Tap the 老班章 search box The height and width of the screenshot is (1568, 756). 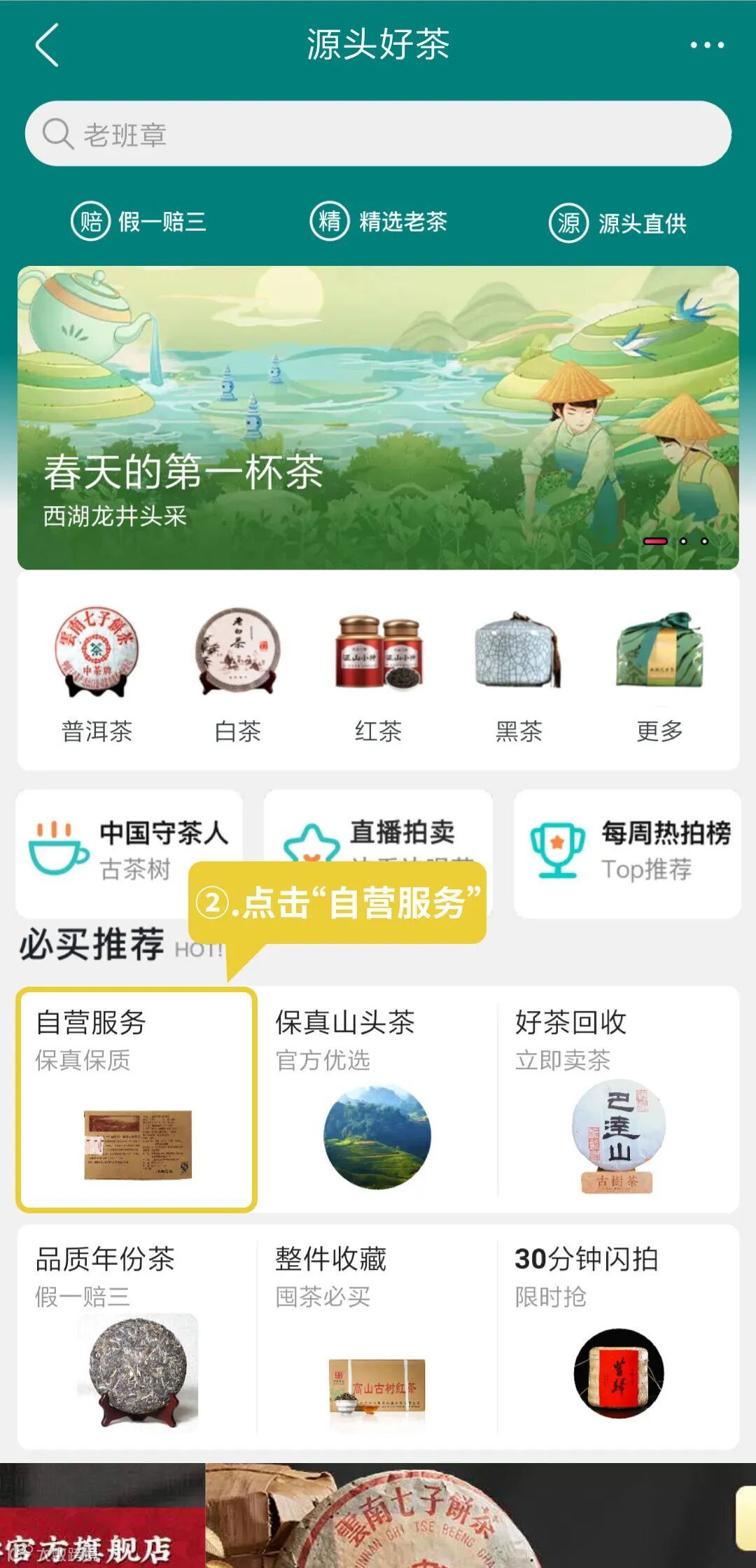(378, 134)
